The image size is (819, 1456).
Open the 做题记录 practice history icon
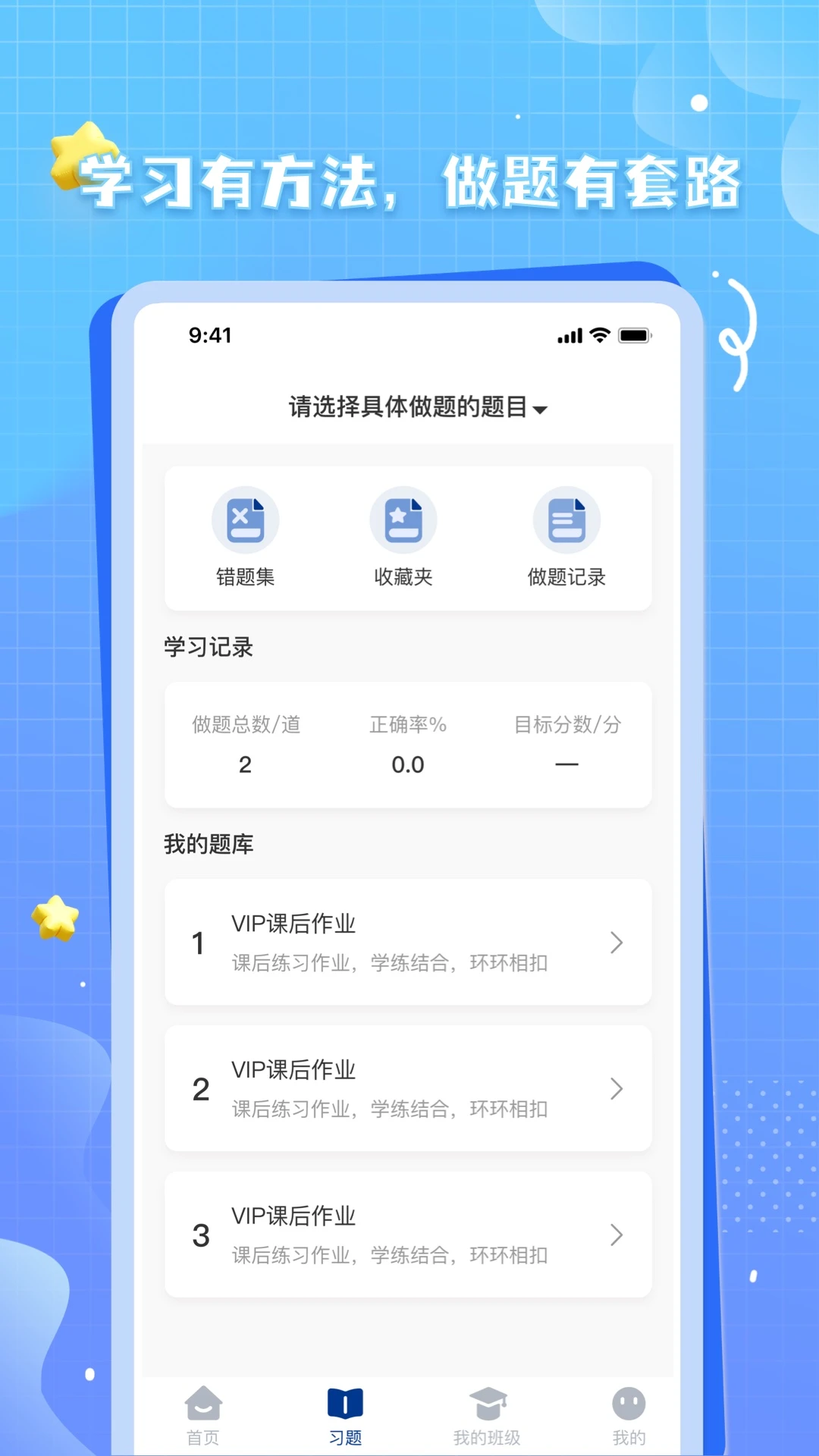point(566,519)
